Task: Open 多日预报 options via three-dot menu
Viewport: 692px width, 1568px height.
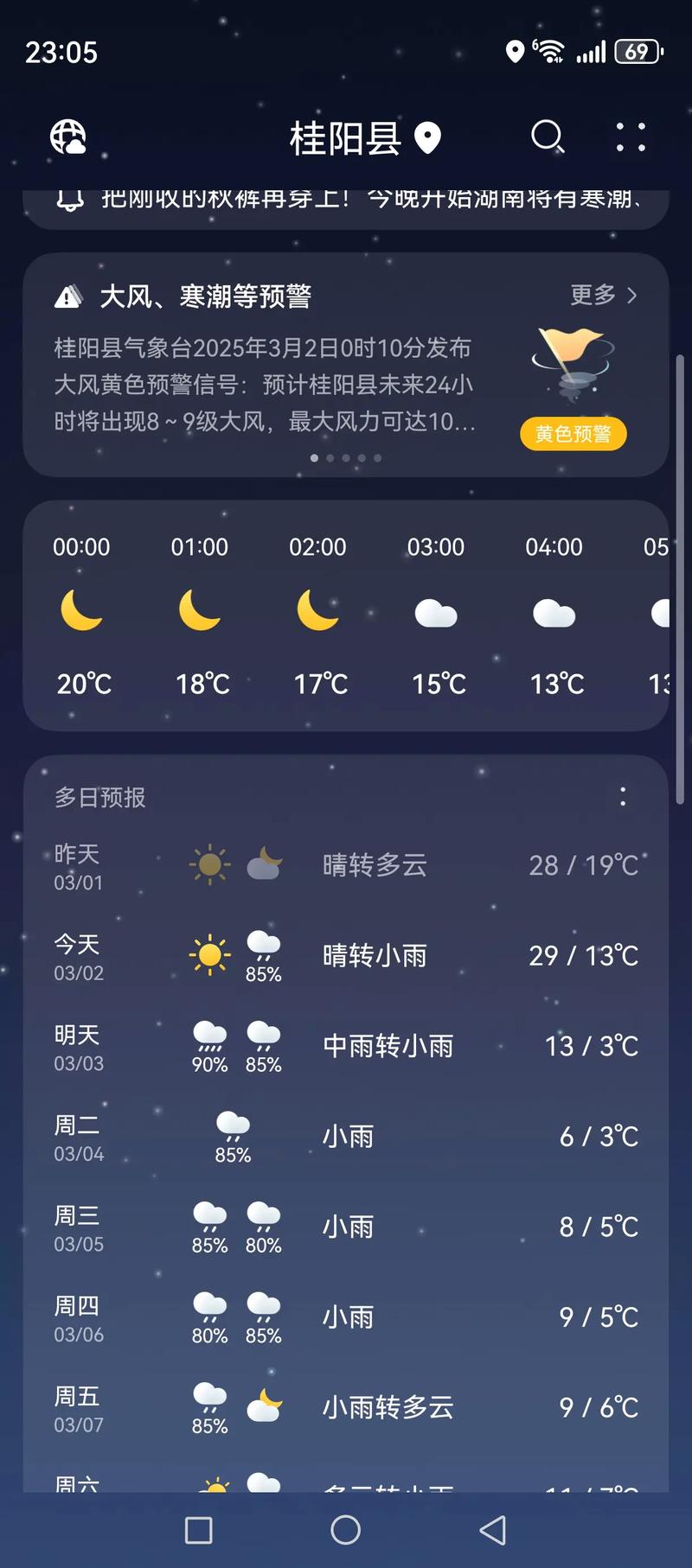Action: pyautogui.click(x=622, y=796)
